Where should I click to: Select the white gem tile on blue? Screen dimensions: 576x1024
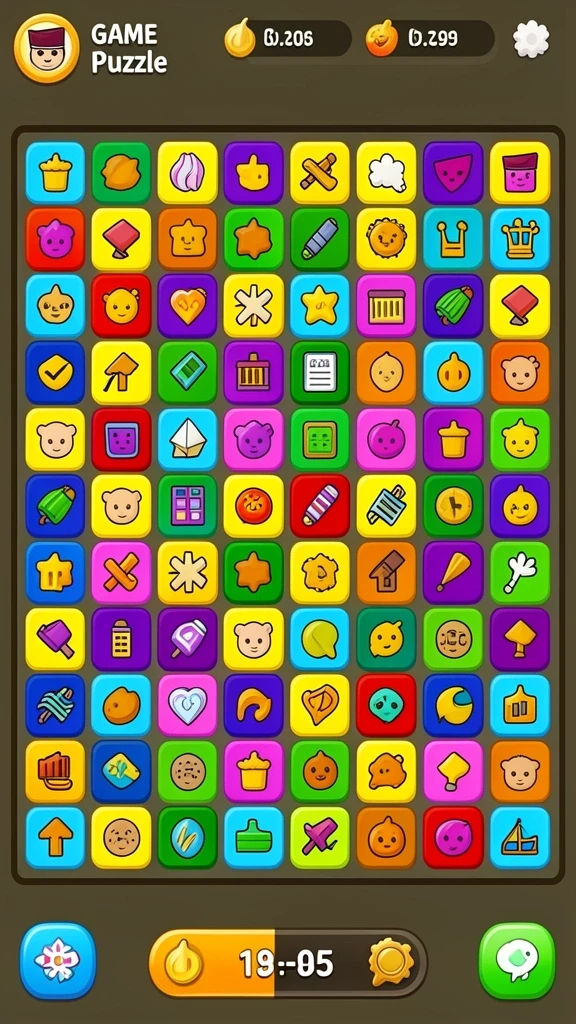coord(187,439)
